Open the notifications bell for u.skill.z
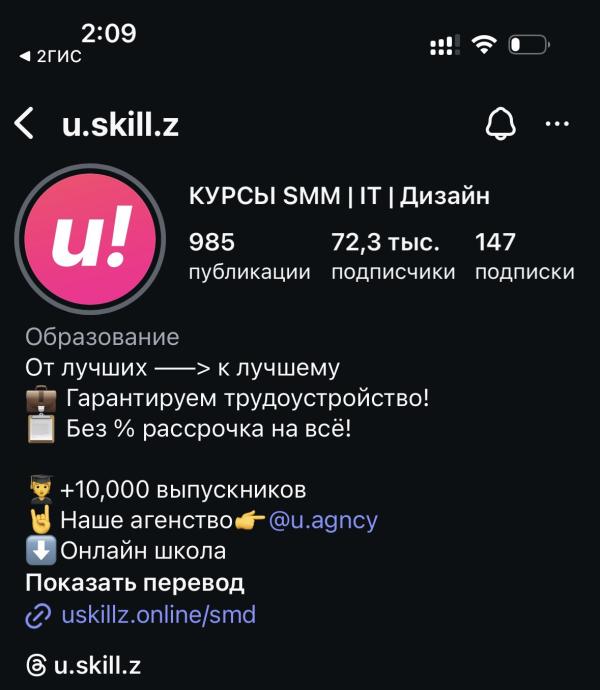The height and width of the screenshot is (690, 600). pos(501,124)
